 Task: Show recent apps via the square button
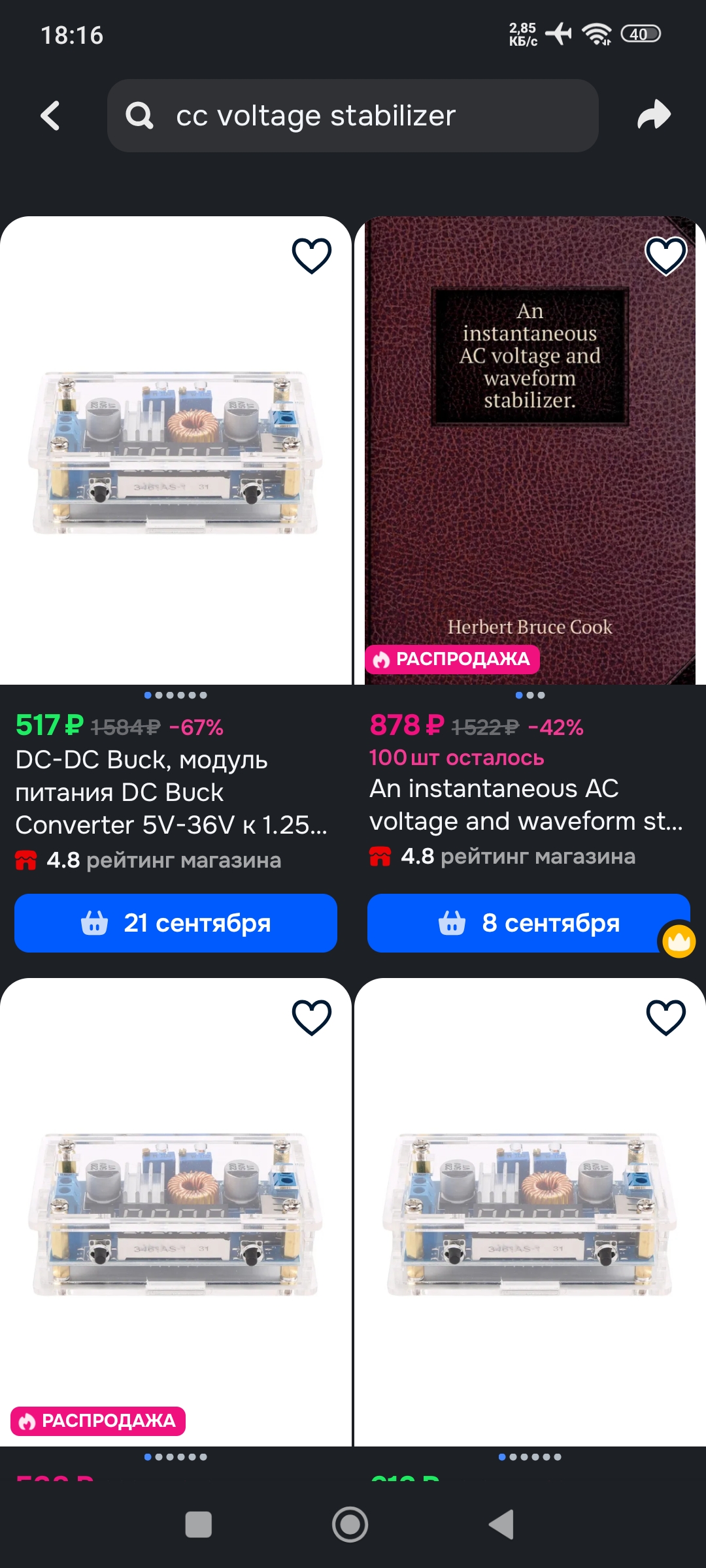(199, 1525)
